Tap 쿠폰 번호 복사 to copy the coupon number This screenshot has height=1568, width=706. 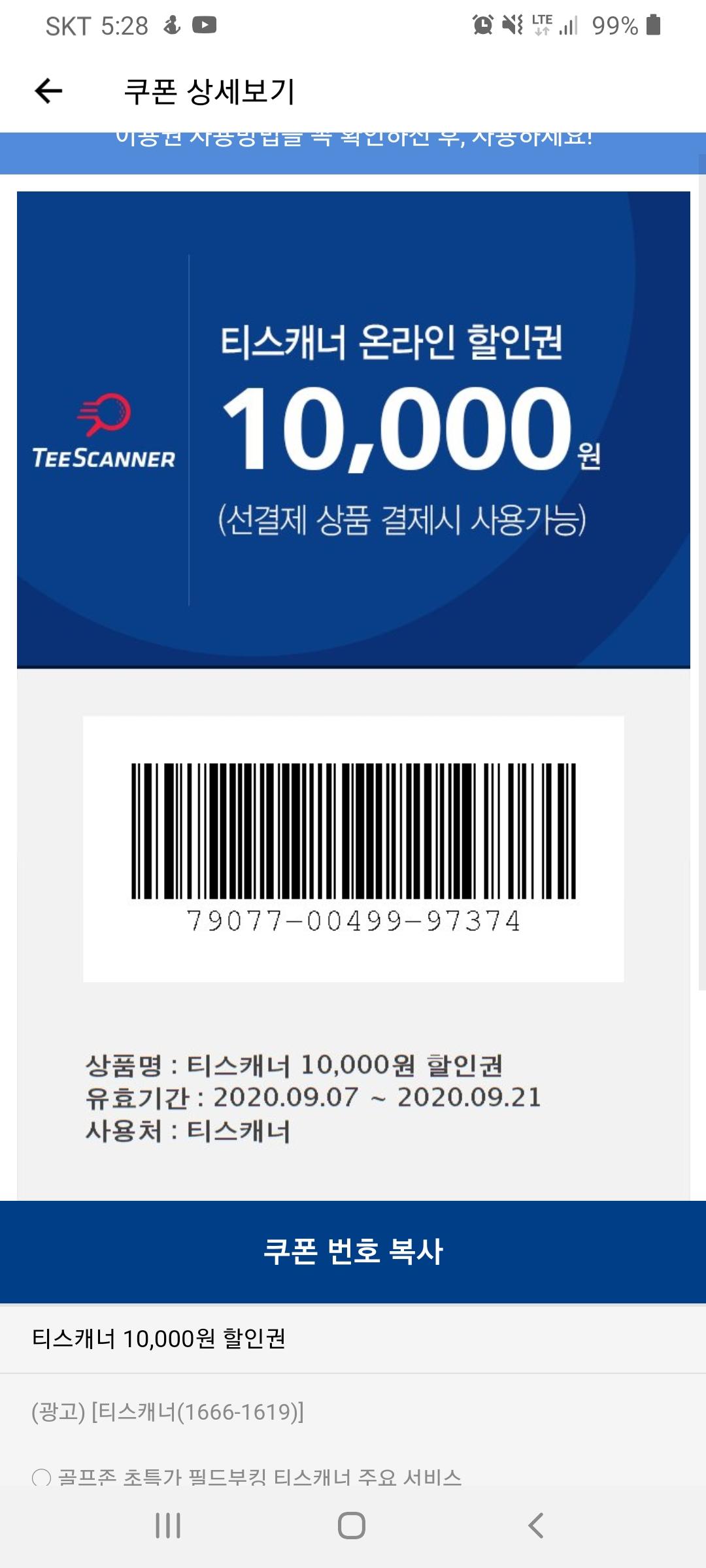point(353,1251)
